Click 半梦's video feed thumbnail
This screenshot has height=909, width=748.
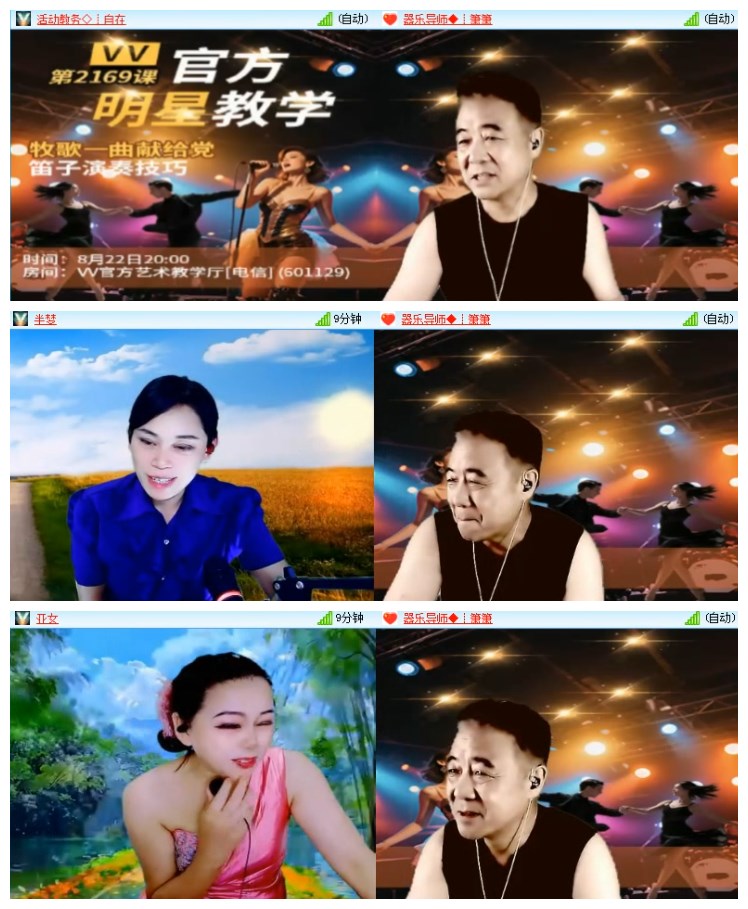(190, 465)
